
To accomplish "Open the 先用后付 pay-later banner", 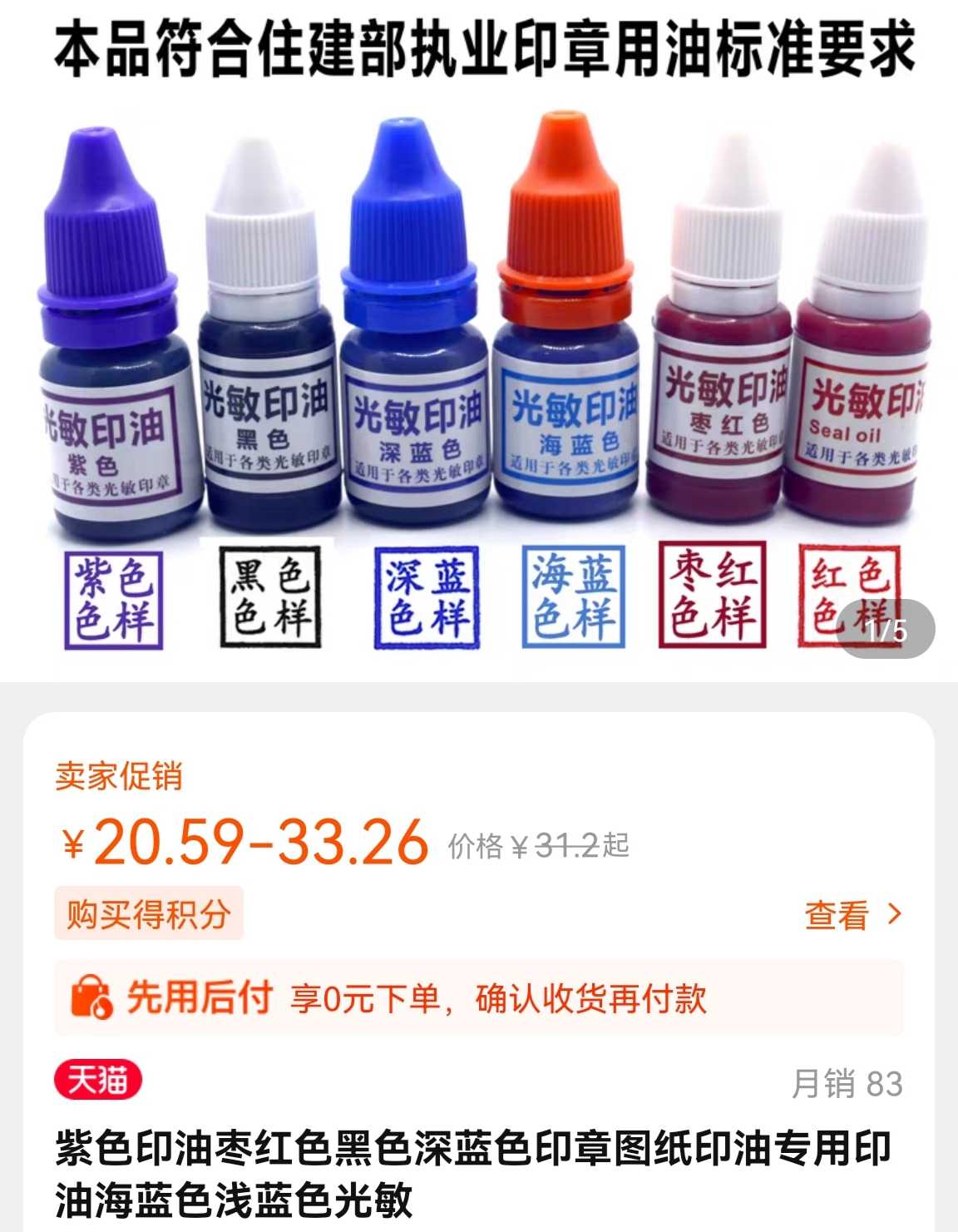I will pyautogui.click(x=479, y=997).
